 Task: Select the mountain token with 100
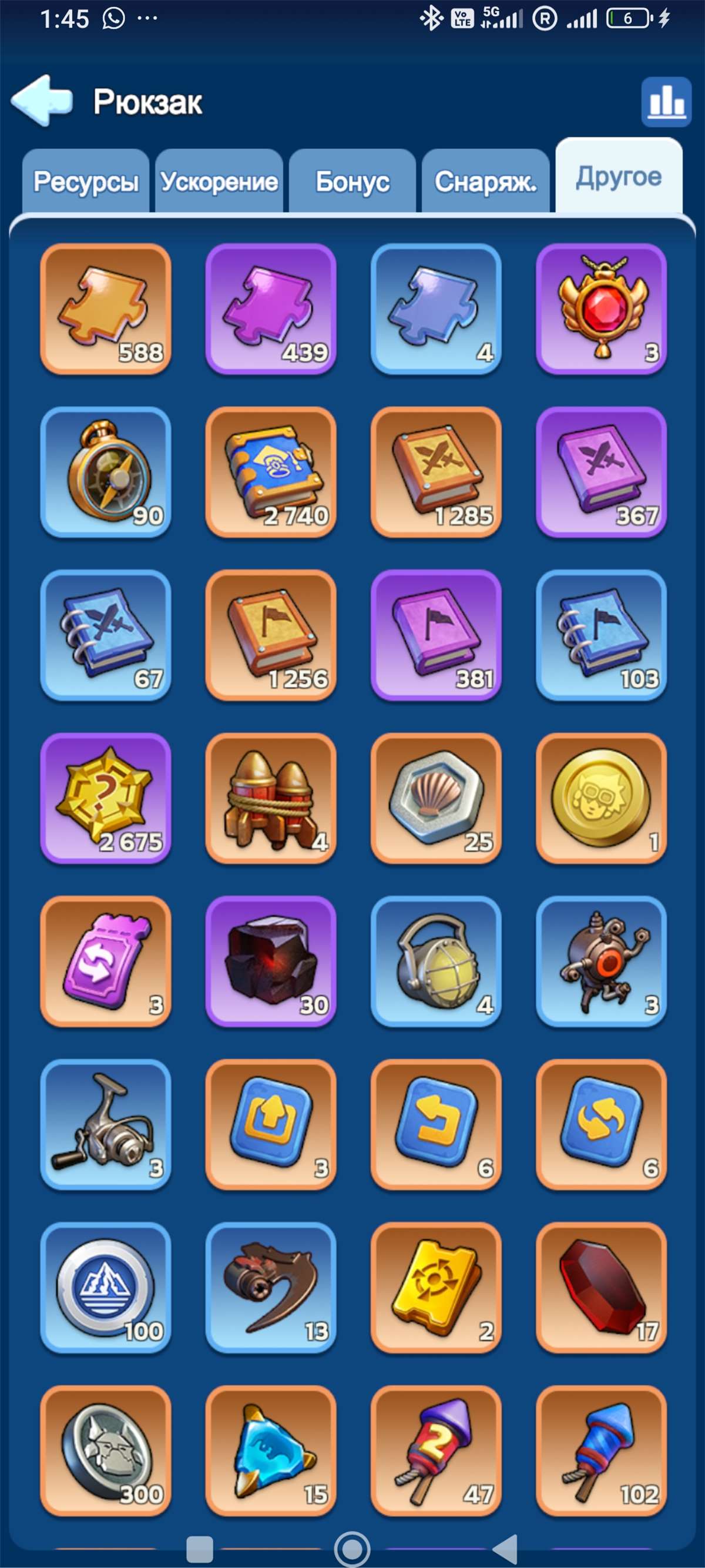pyautogui.click(x=106, y=1288)
